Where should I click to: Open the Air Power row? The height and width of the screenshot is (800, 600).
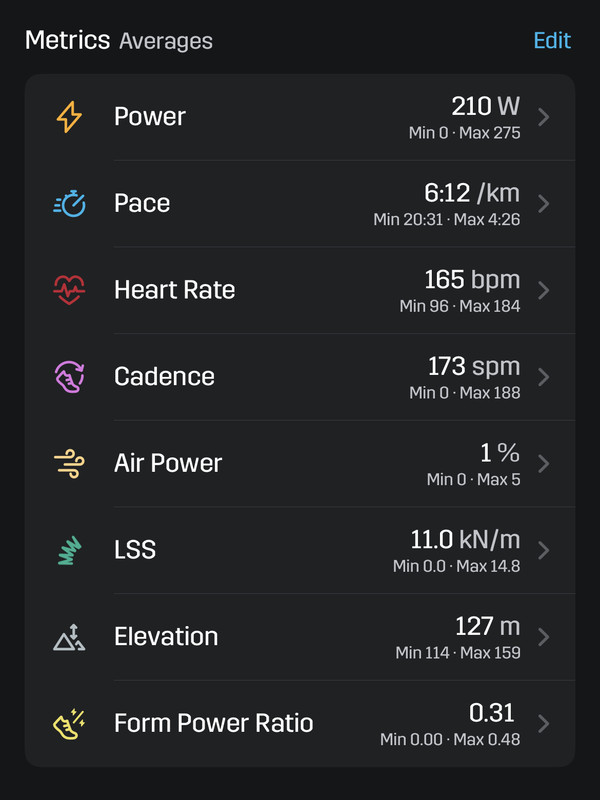(x=300, y=464)
